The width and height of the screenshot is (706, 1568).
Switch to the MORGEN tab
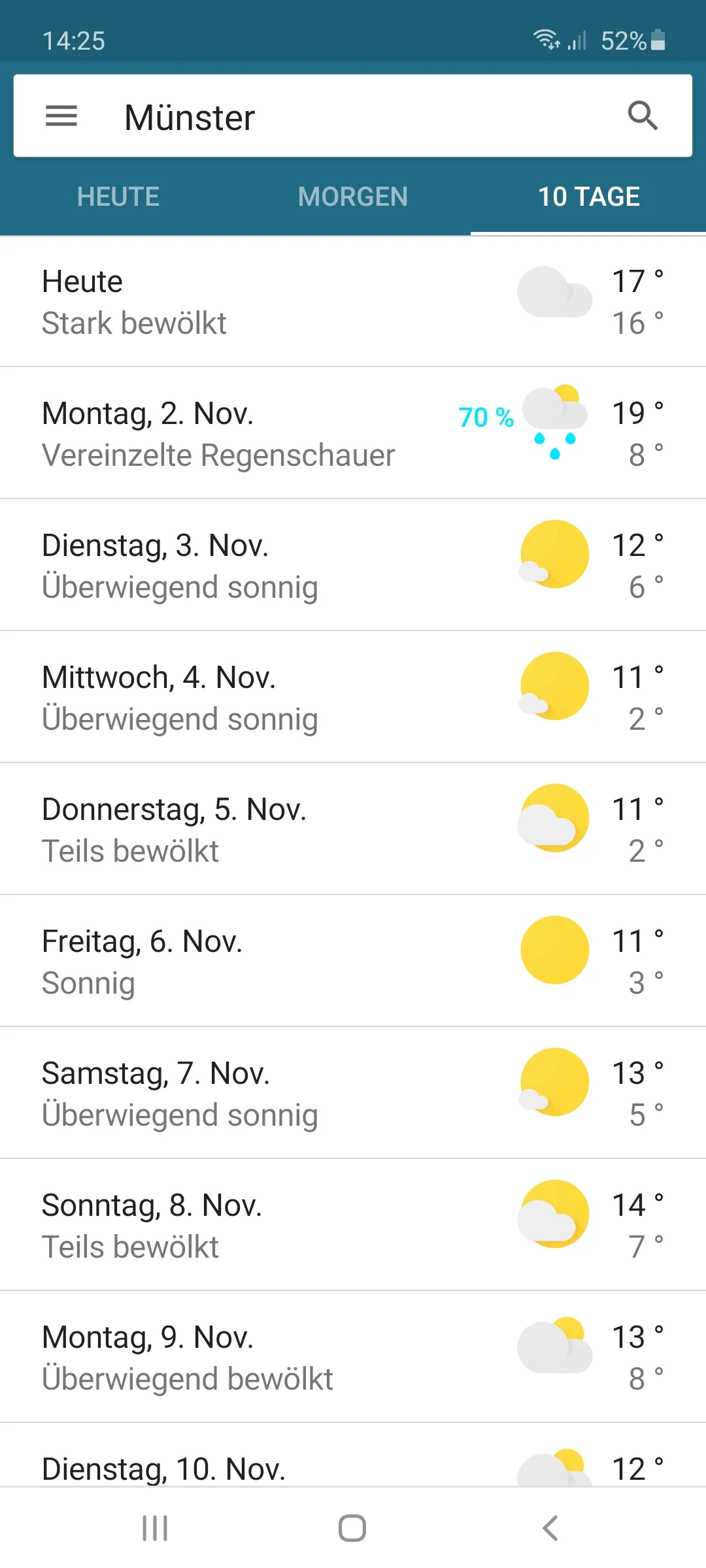tap(353, 197)
